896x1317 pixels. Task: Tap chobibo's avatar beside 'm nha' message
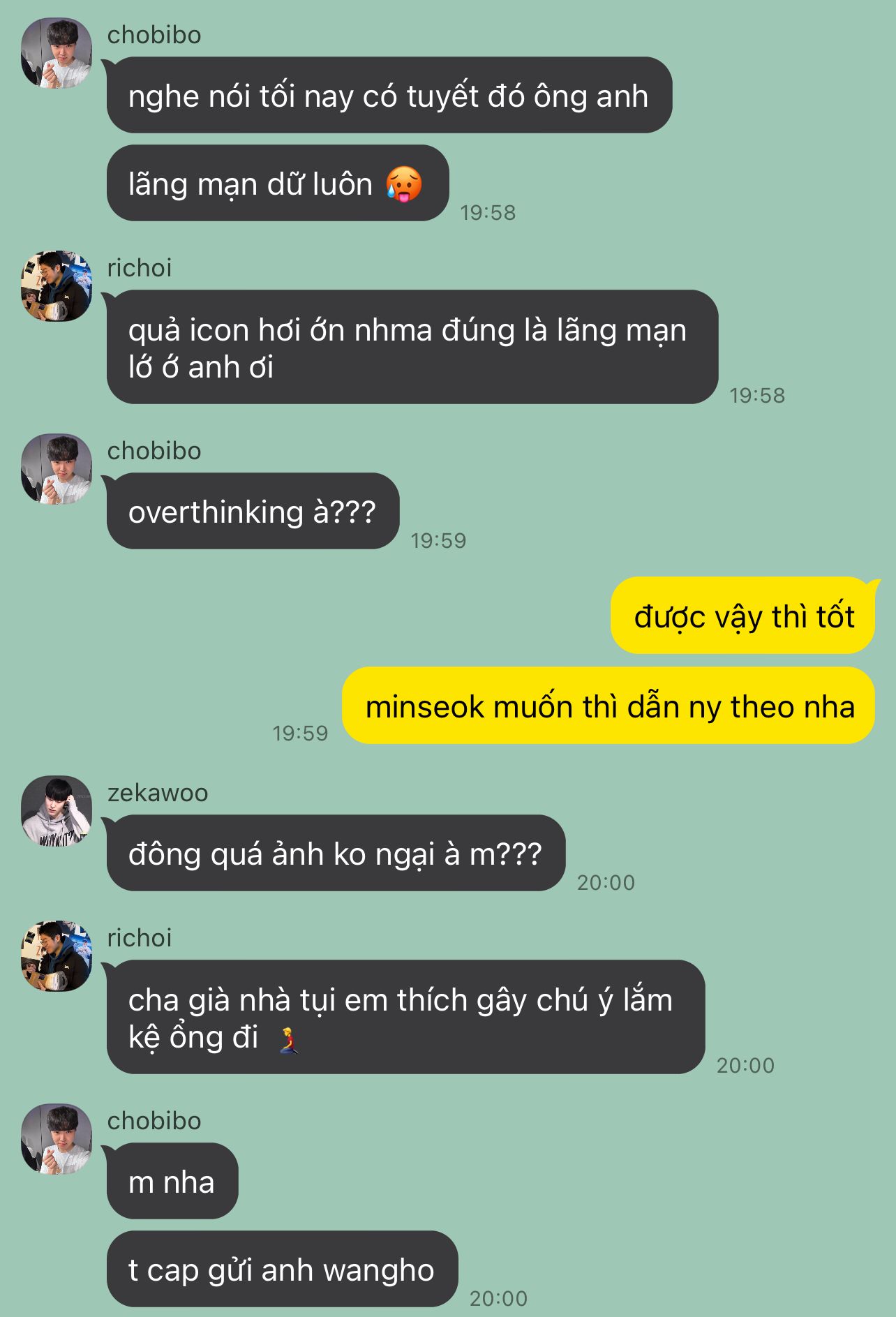pos(57,1139)
